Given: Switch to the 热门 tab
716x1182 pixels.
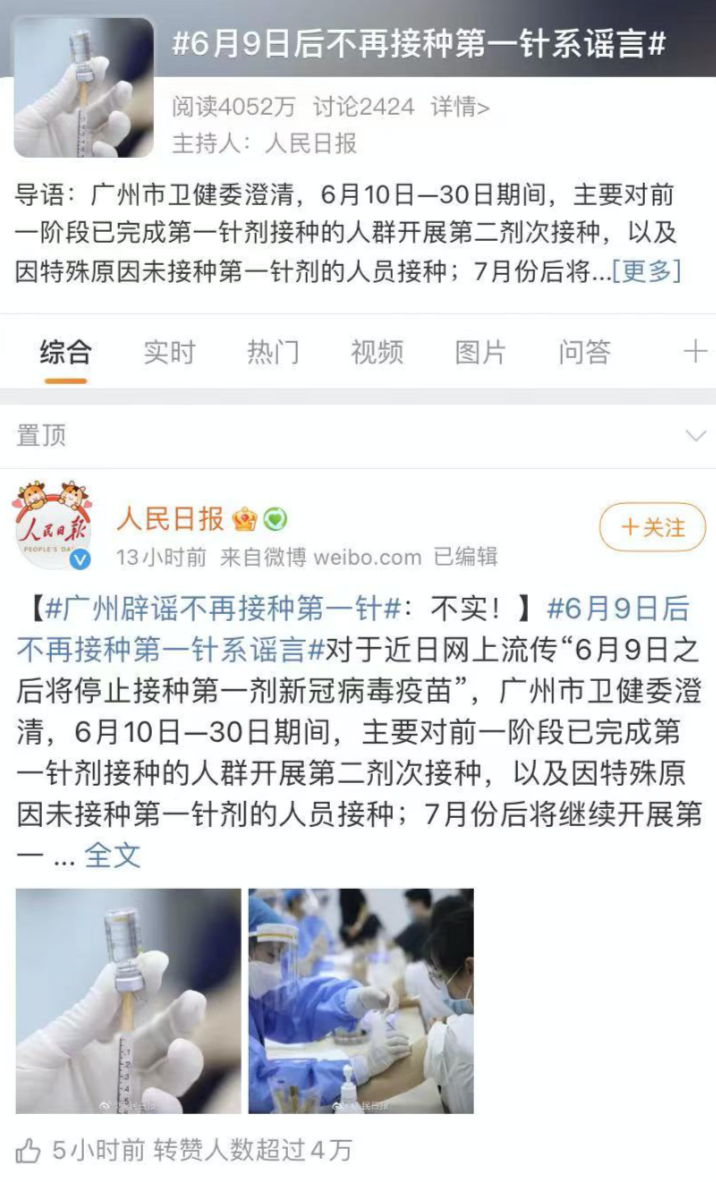Looking at the screenshot, I should point(272,352).
